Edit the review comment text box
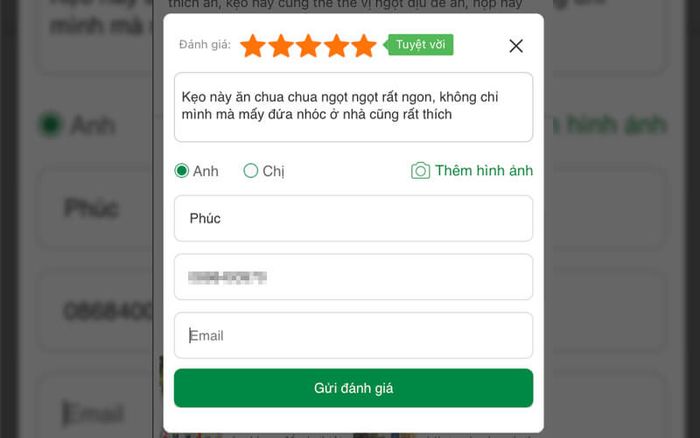Image resolution: width=700 pixels, height=438 pixels. (353, 107)
